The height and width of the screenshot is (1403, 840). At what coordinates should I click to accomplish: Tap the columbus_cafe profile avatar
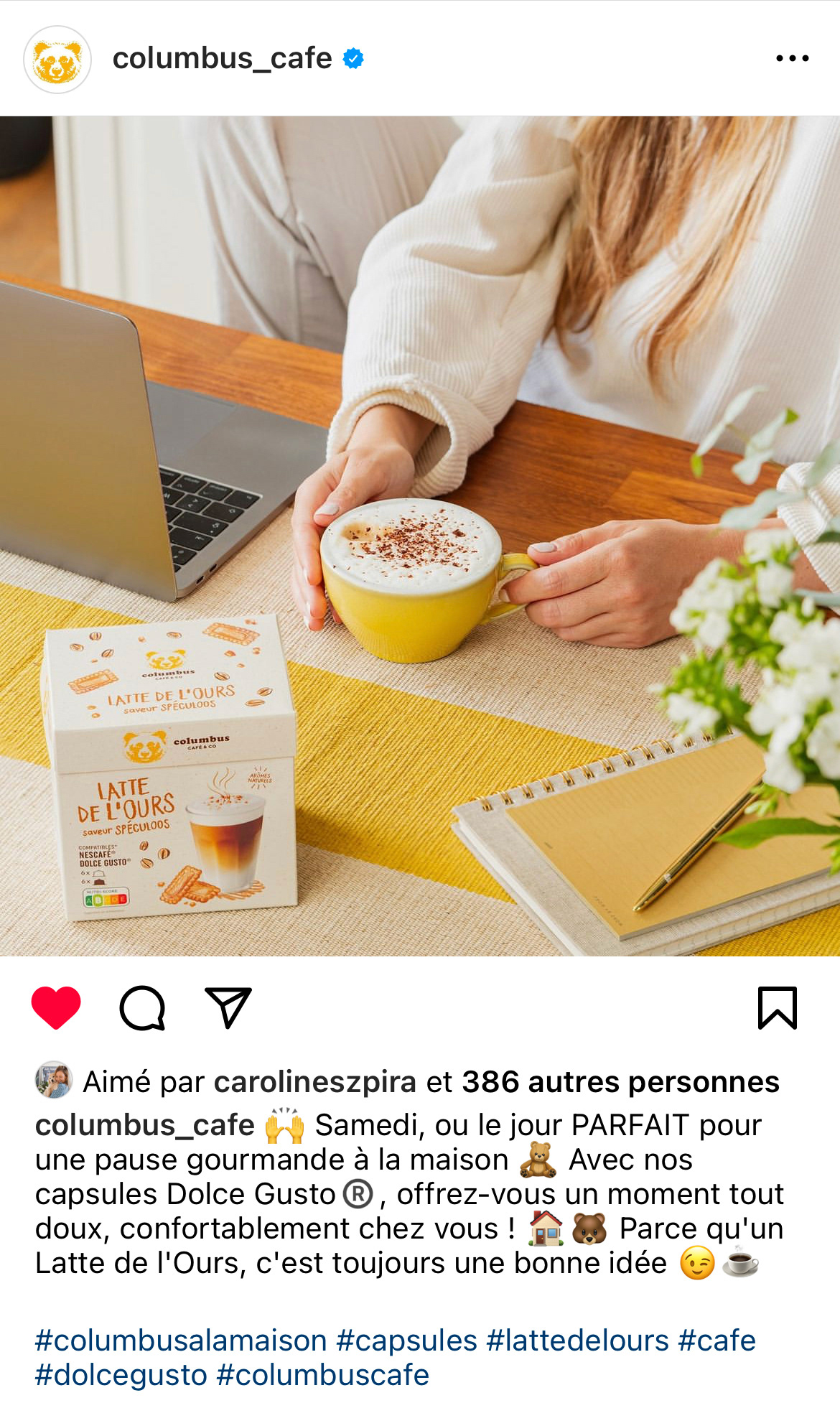(x=57, y=60)
